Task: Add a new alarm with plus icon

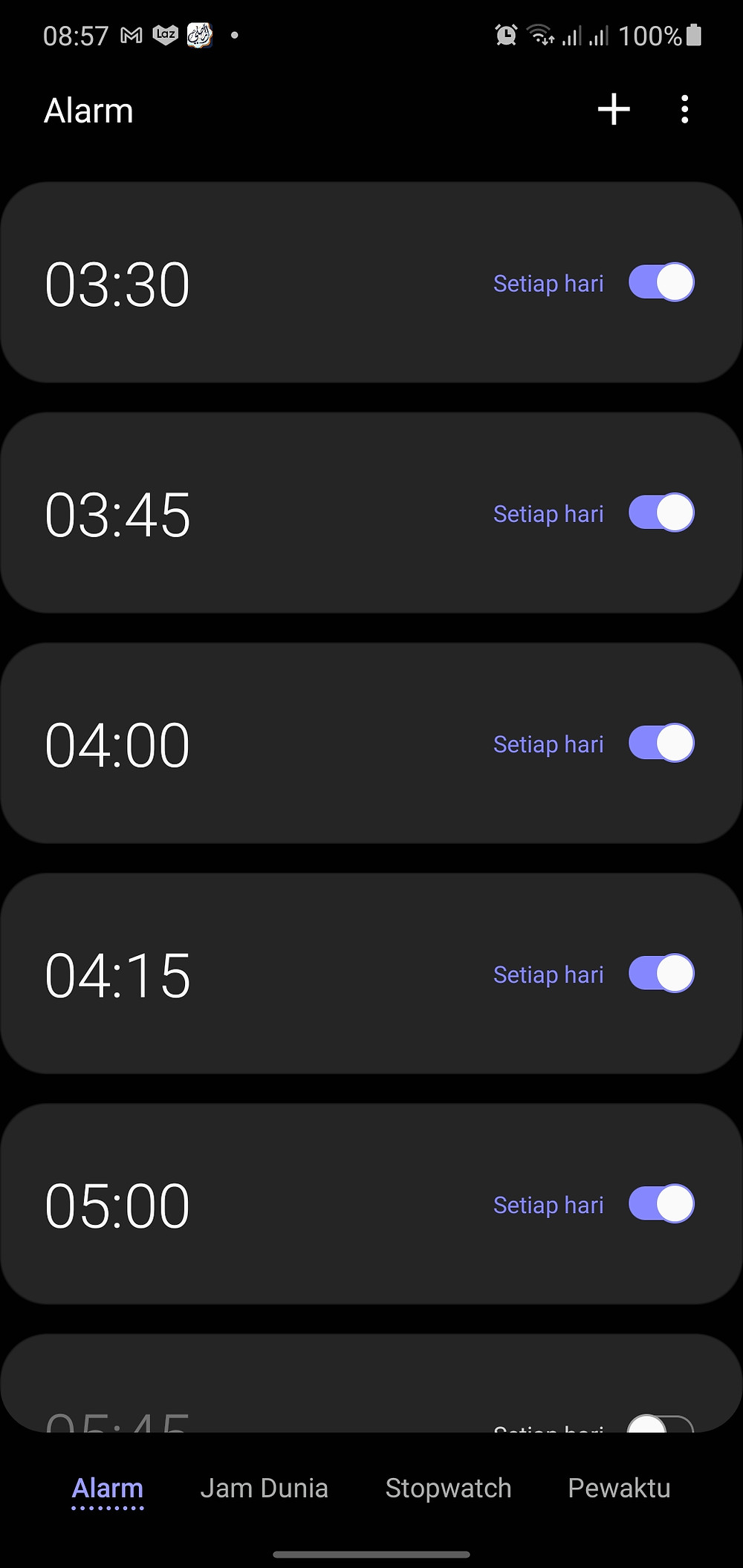Action: (x=614, y=110)
